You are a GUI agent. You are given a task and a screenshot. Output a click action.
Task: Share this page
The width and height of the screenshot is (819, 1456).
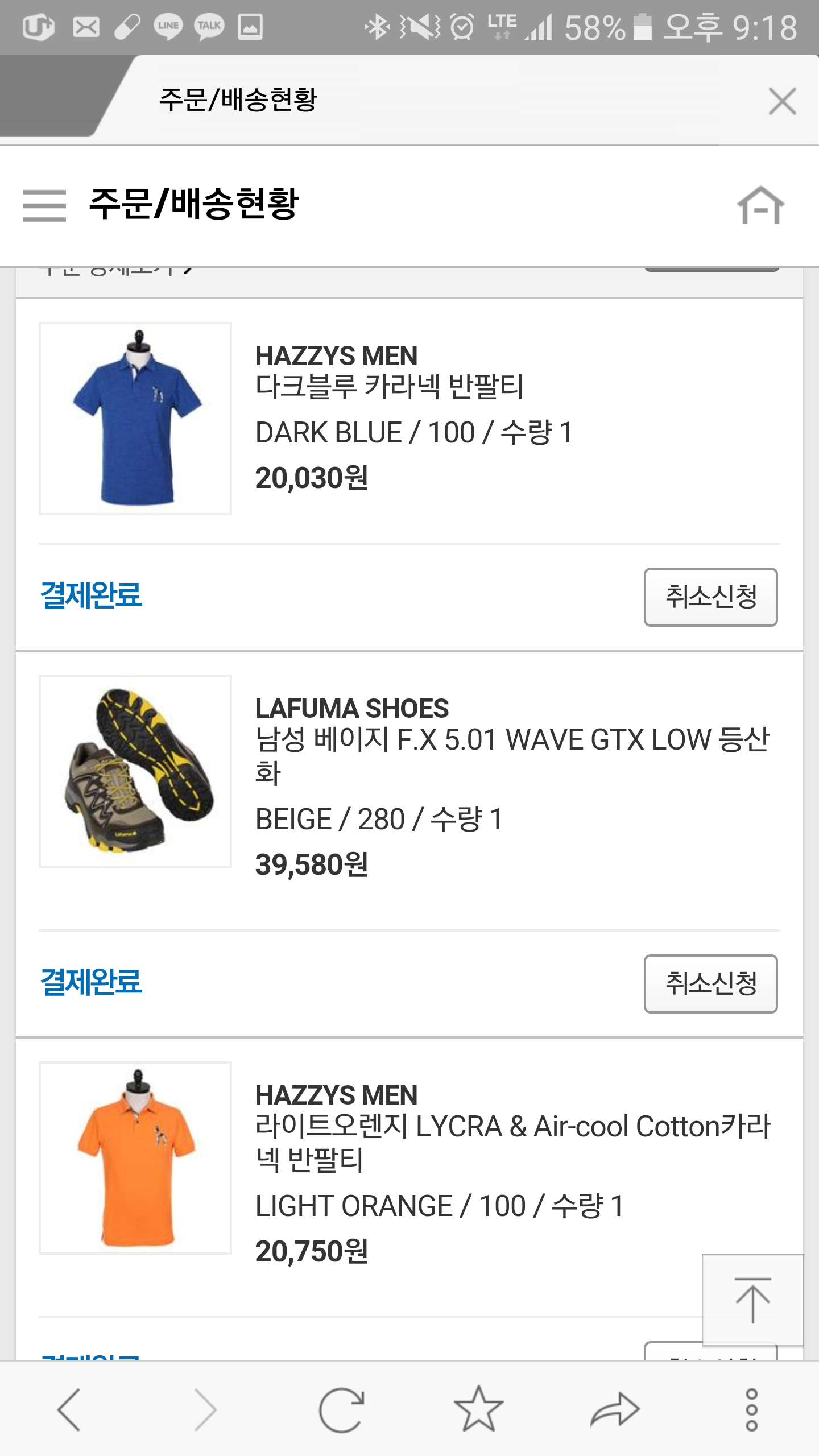[615, 1409]
